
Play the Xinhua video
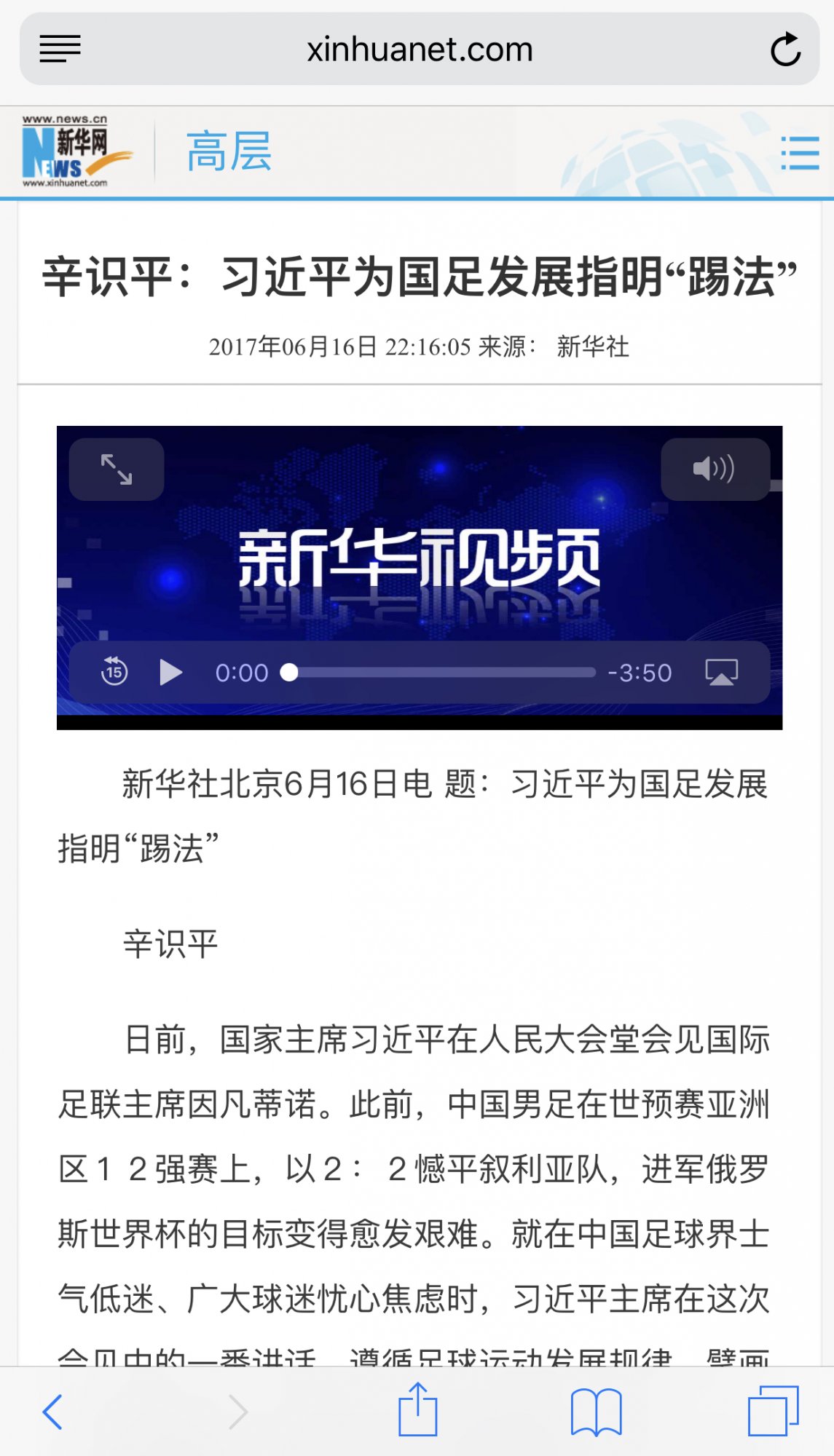pos(171,672)
